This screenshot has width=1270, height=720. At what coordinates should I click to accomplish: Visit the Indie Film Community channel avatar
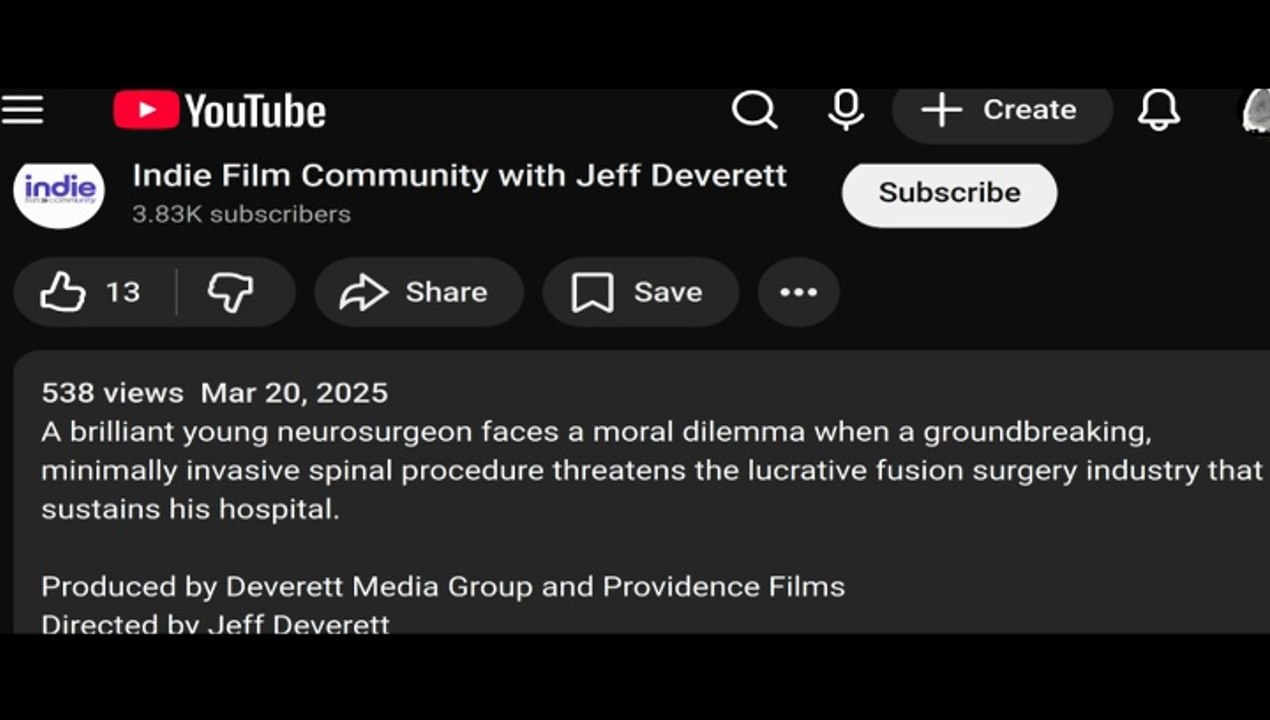(59, 191)
